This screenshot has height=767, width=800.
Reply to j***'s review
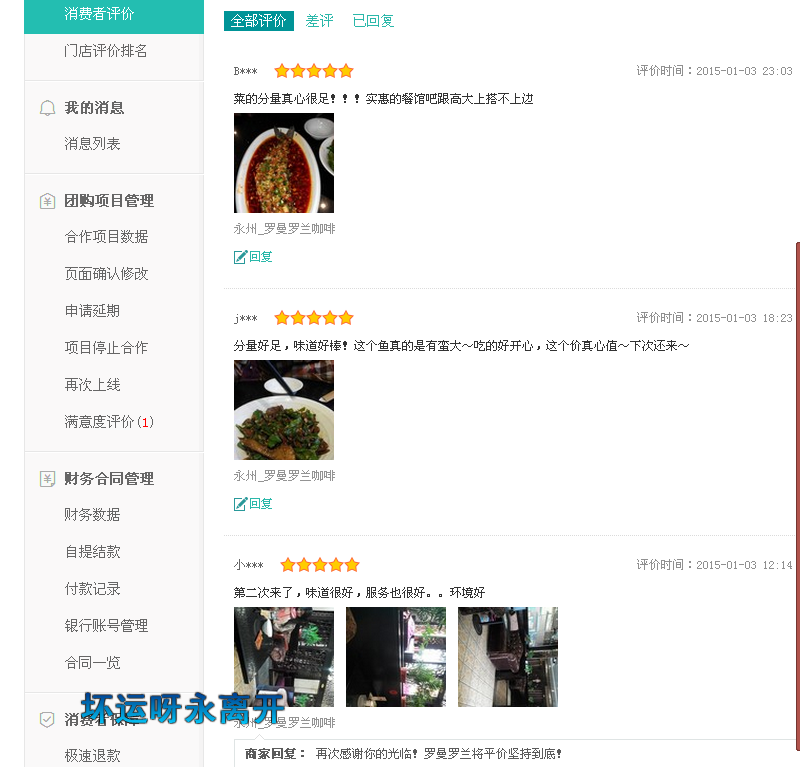coord(253,504)
